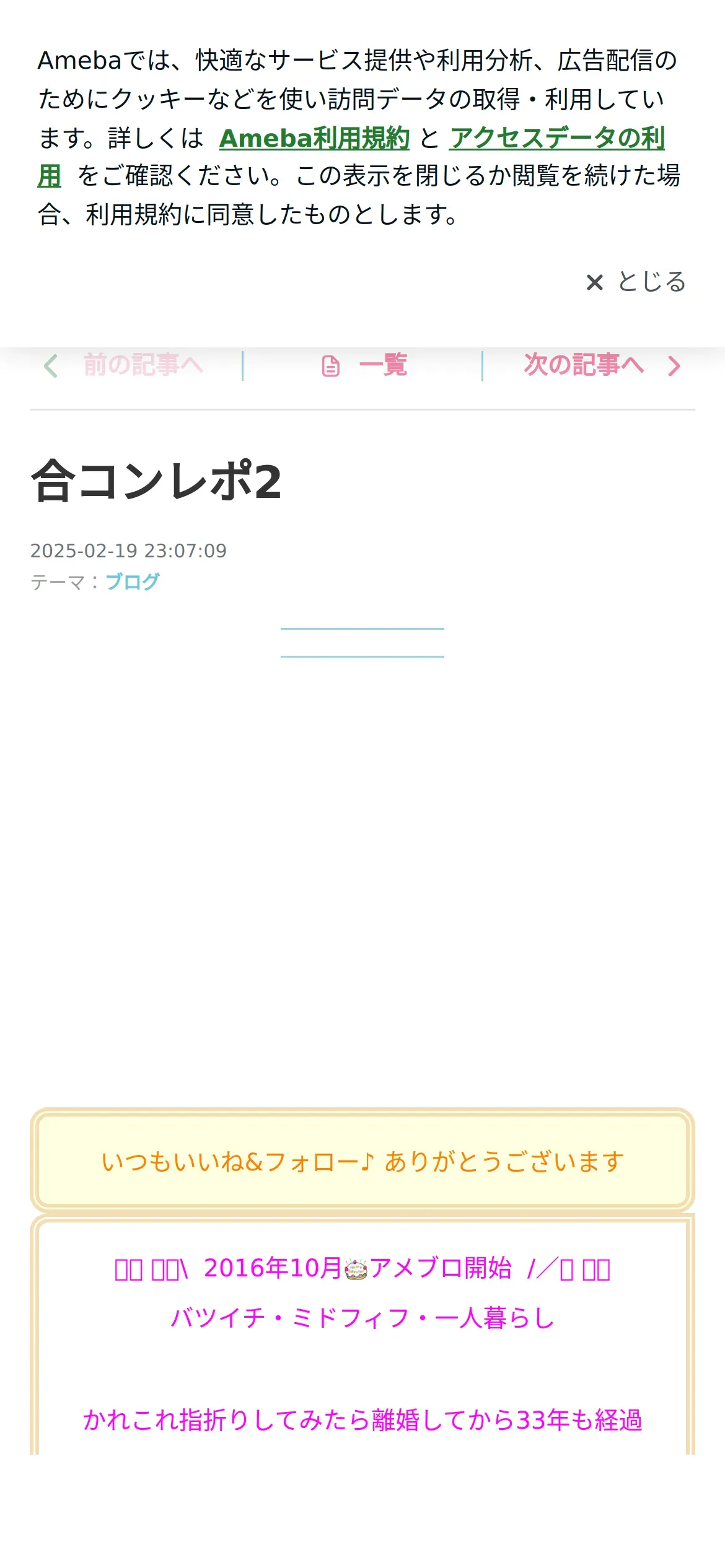725x1568 pixels.
Task: Open the アクセスデータの利用 link
Action: pos(556,137)
